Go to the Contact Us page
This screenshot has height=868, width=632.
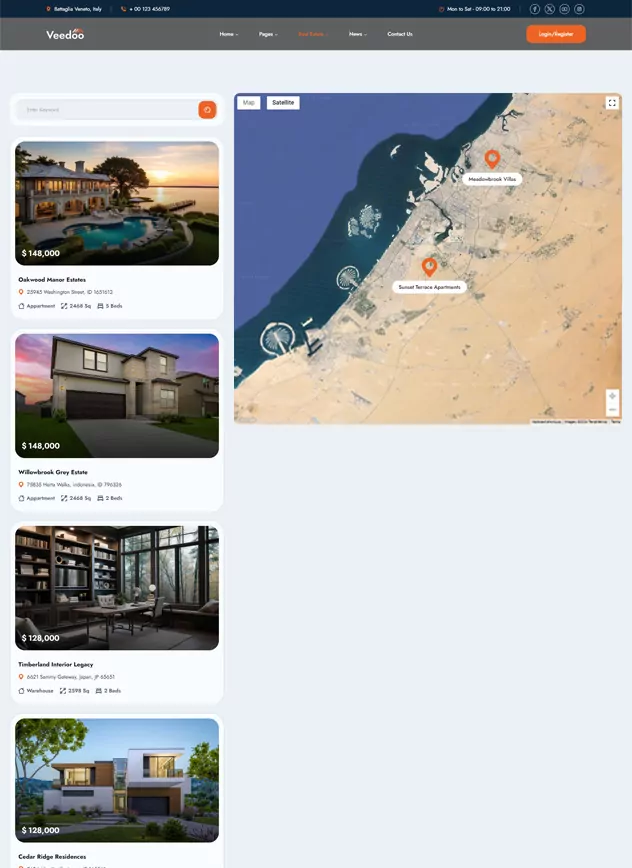[x=400, y=34]
